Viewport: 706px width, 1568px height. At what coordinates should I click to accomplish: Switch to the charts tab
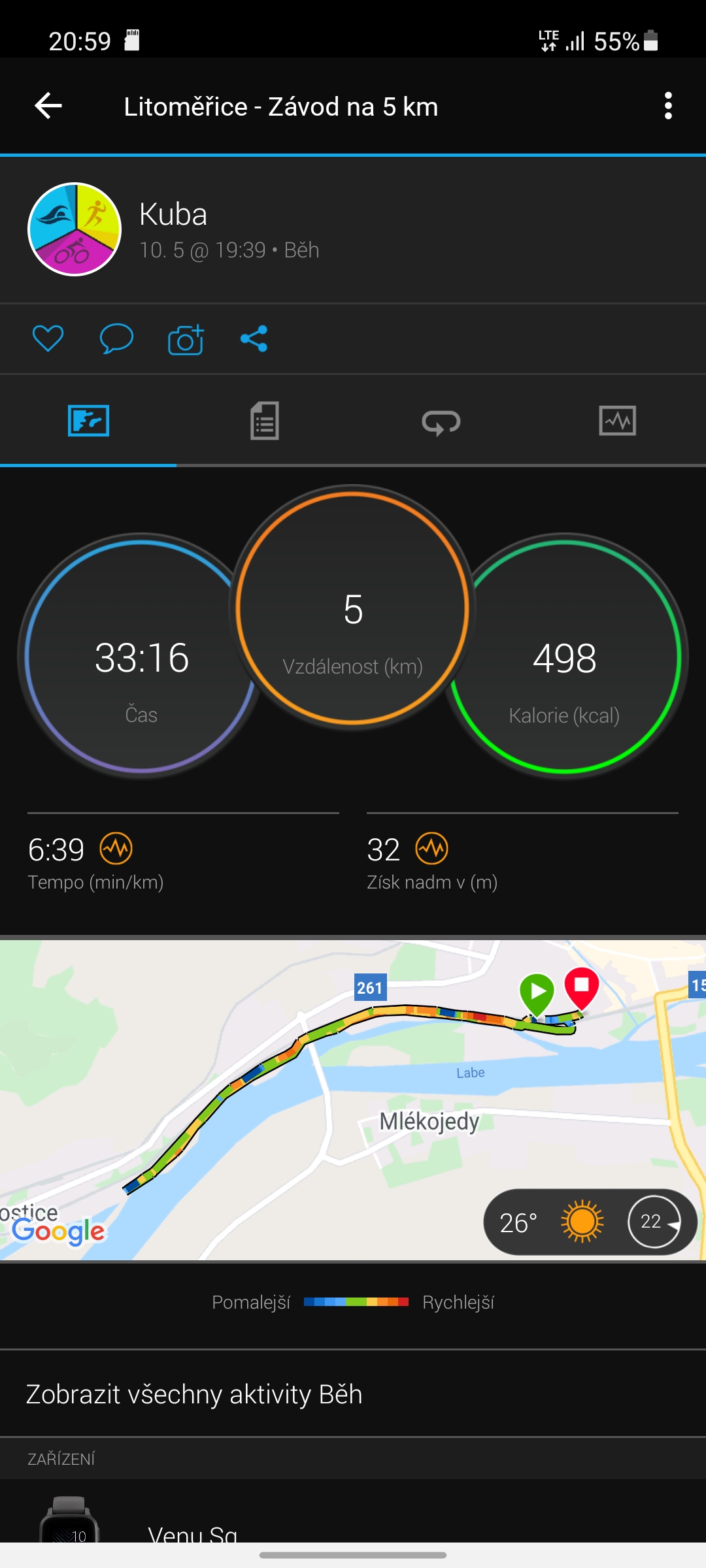618,421
